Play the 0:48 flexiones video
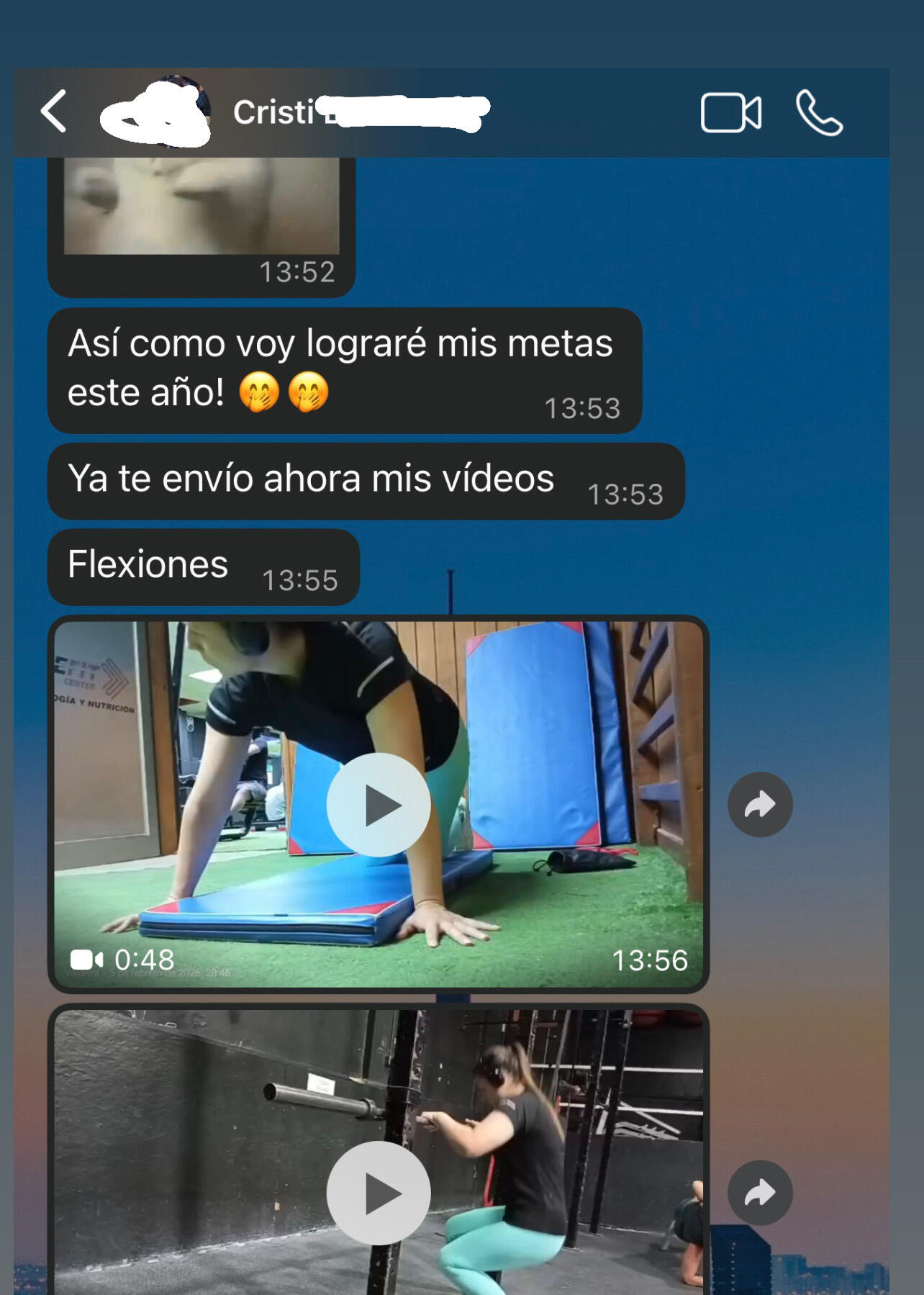924x1295 pixels. tap(379, 804)
